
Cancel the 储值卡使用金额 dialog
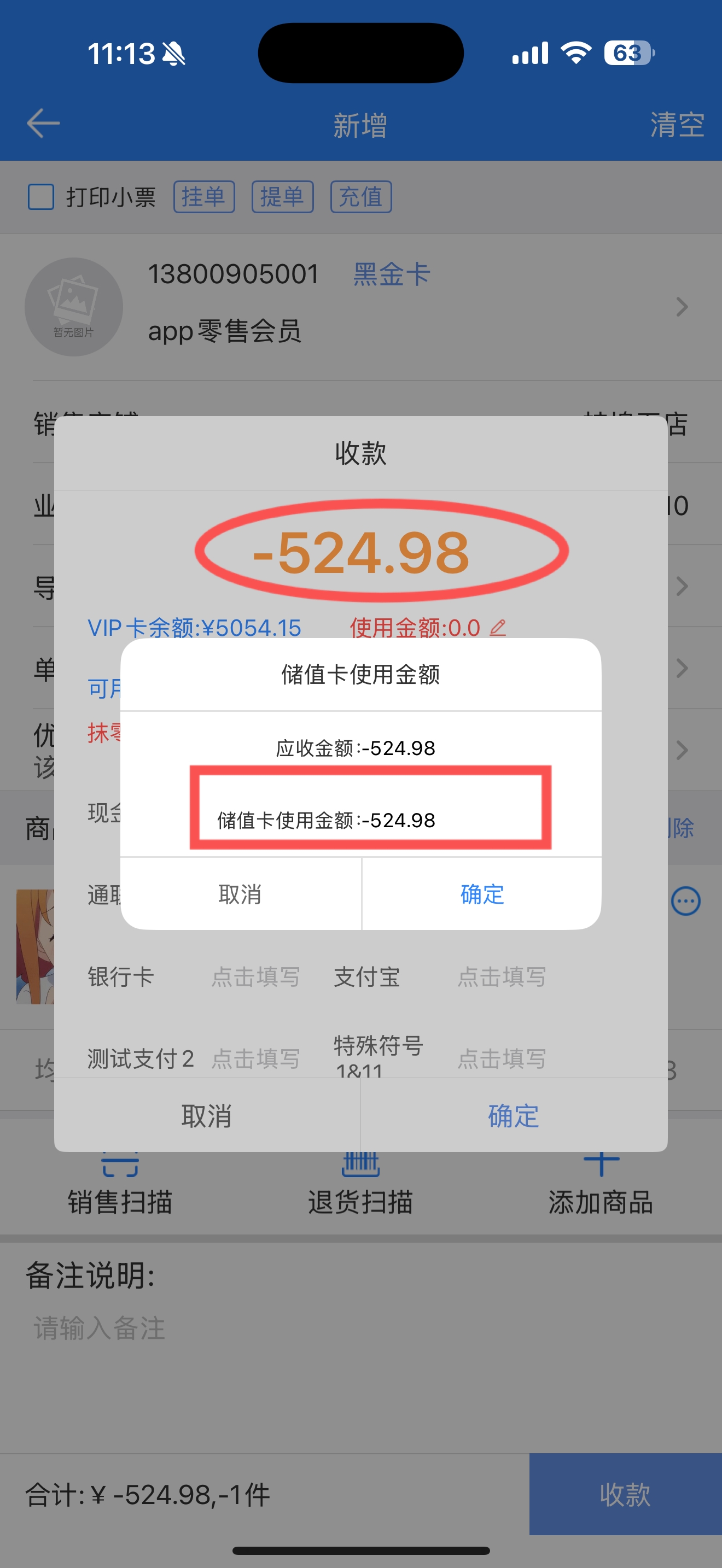click(x=241, y=893)
